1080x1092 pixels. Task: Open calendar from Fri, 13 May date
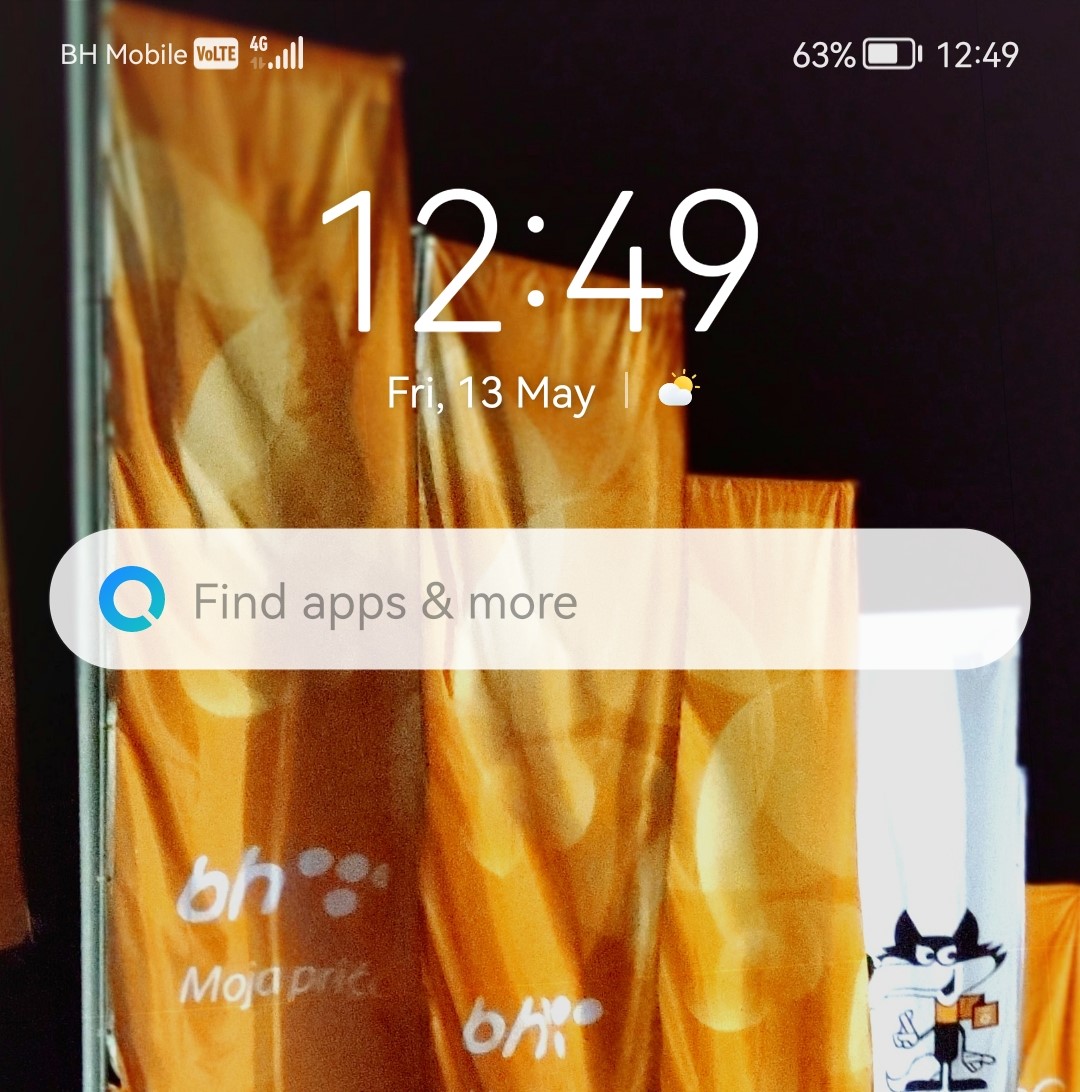tap(491, 393)
